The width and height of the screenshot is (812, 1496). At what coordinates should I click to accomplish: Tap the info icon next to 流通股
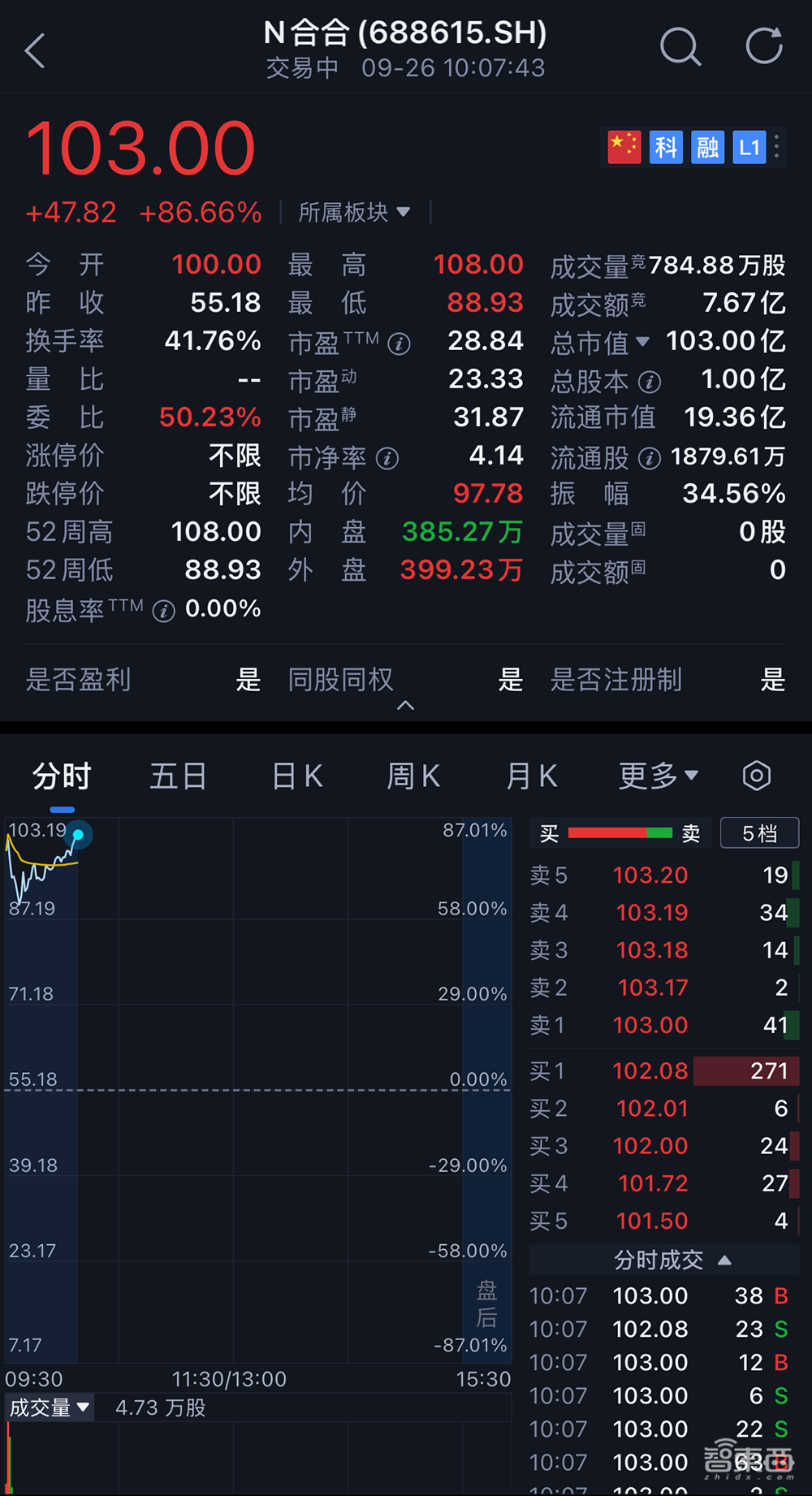pyautogui.click(x=650, y=459)
